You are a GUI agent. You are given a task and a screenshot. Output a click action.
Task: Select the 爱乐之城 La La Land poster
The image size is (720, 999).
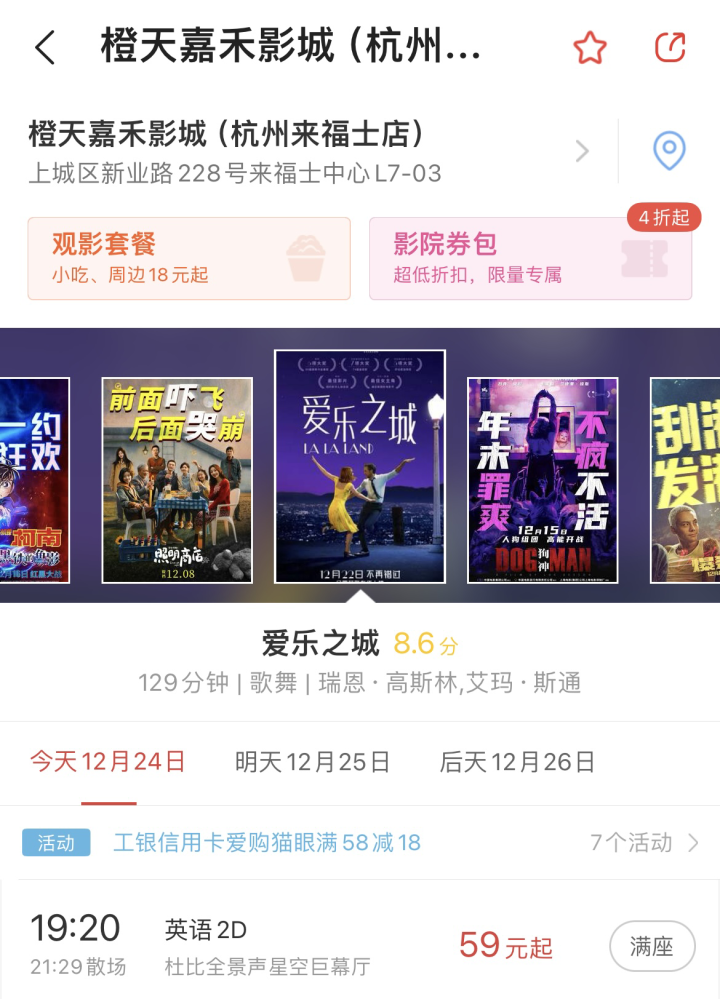(360, 467)
